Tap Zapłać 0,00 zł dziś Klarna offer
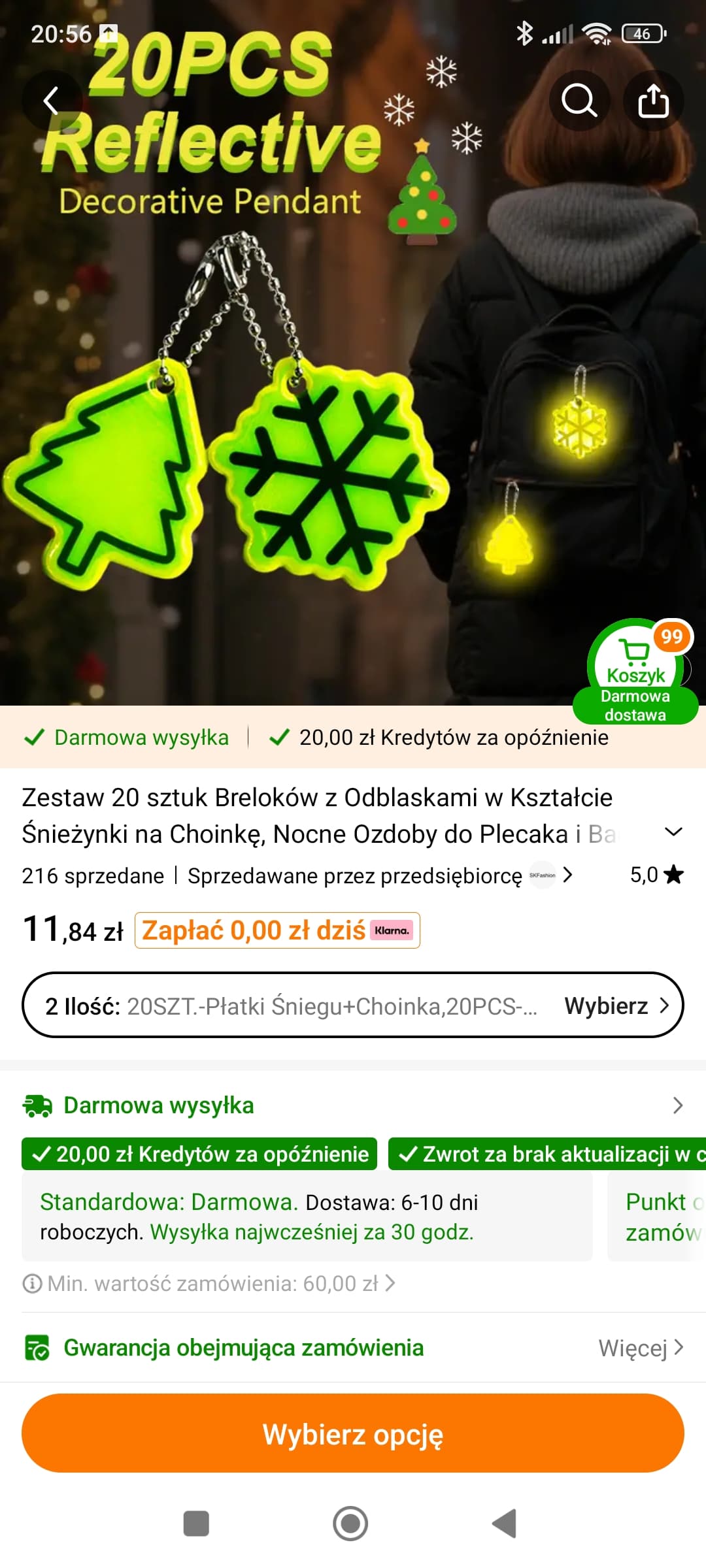This screenshot has width=706, height=1568. tap(277, 930)
